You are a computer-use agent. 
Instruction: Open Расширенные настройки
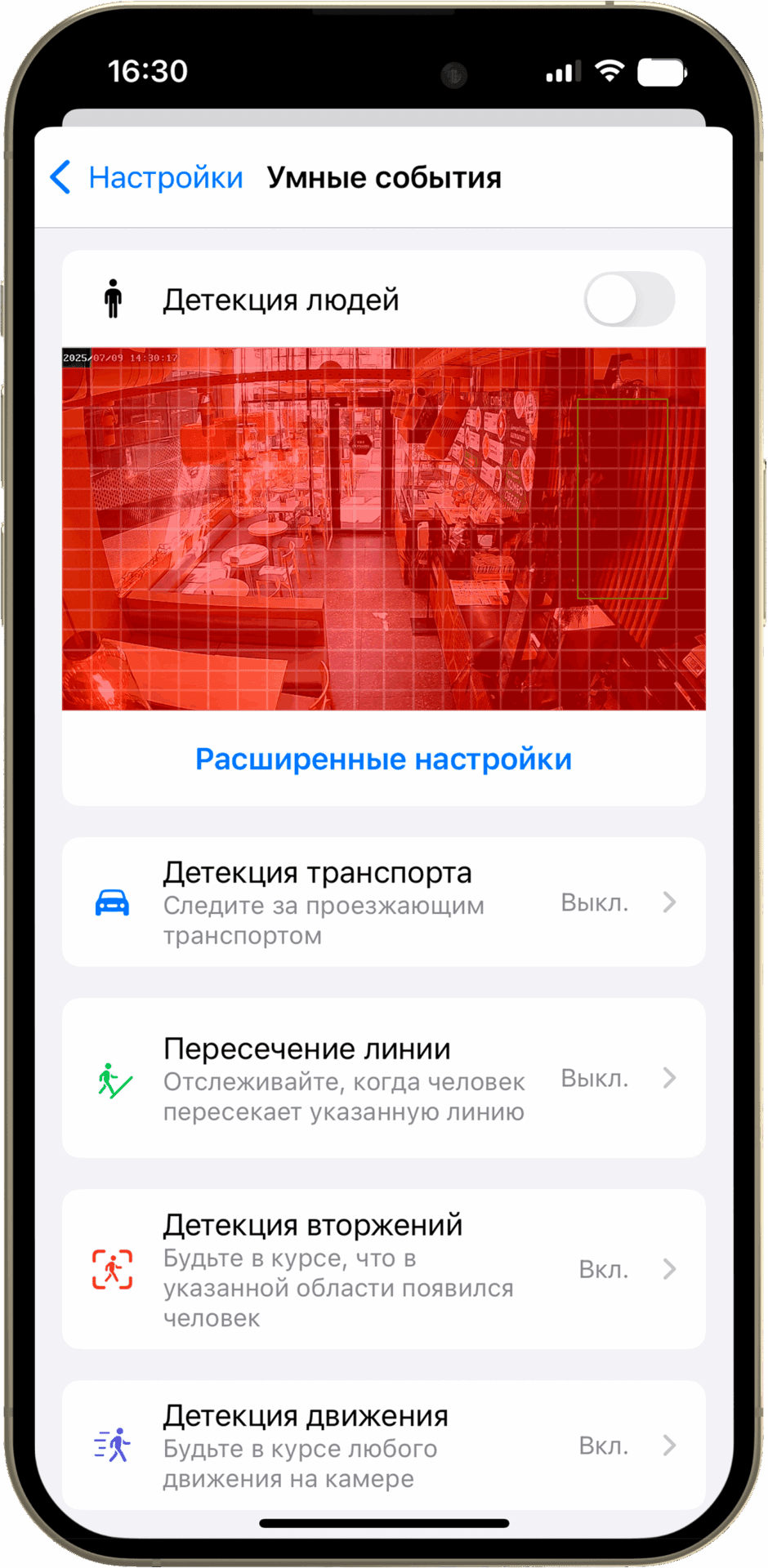(x=383, y=759)
